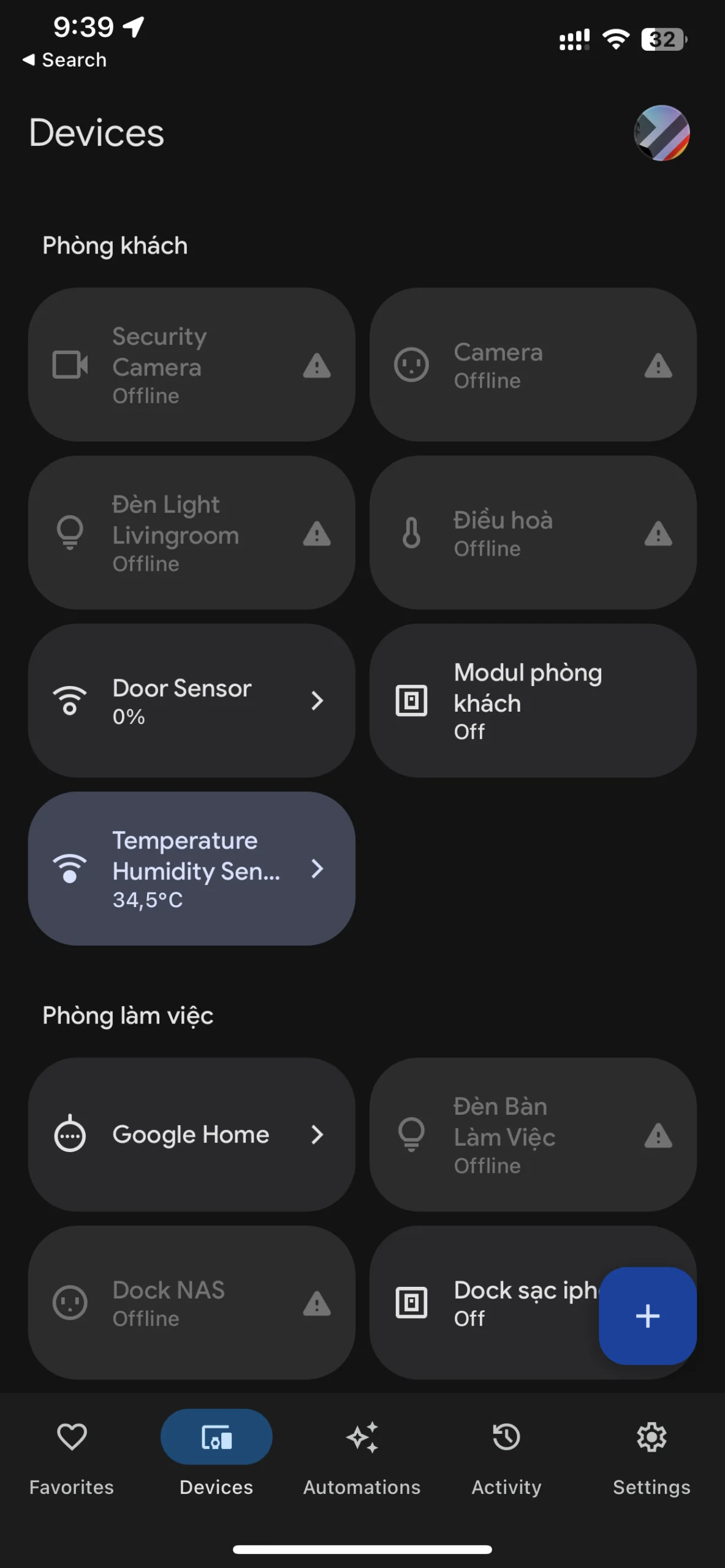Image resolution: width=725 pixels, height=1568 pixels.
Task: View Door Sensor details
Action: pos(191,701)
